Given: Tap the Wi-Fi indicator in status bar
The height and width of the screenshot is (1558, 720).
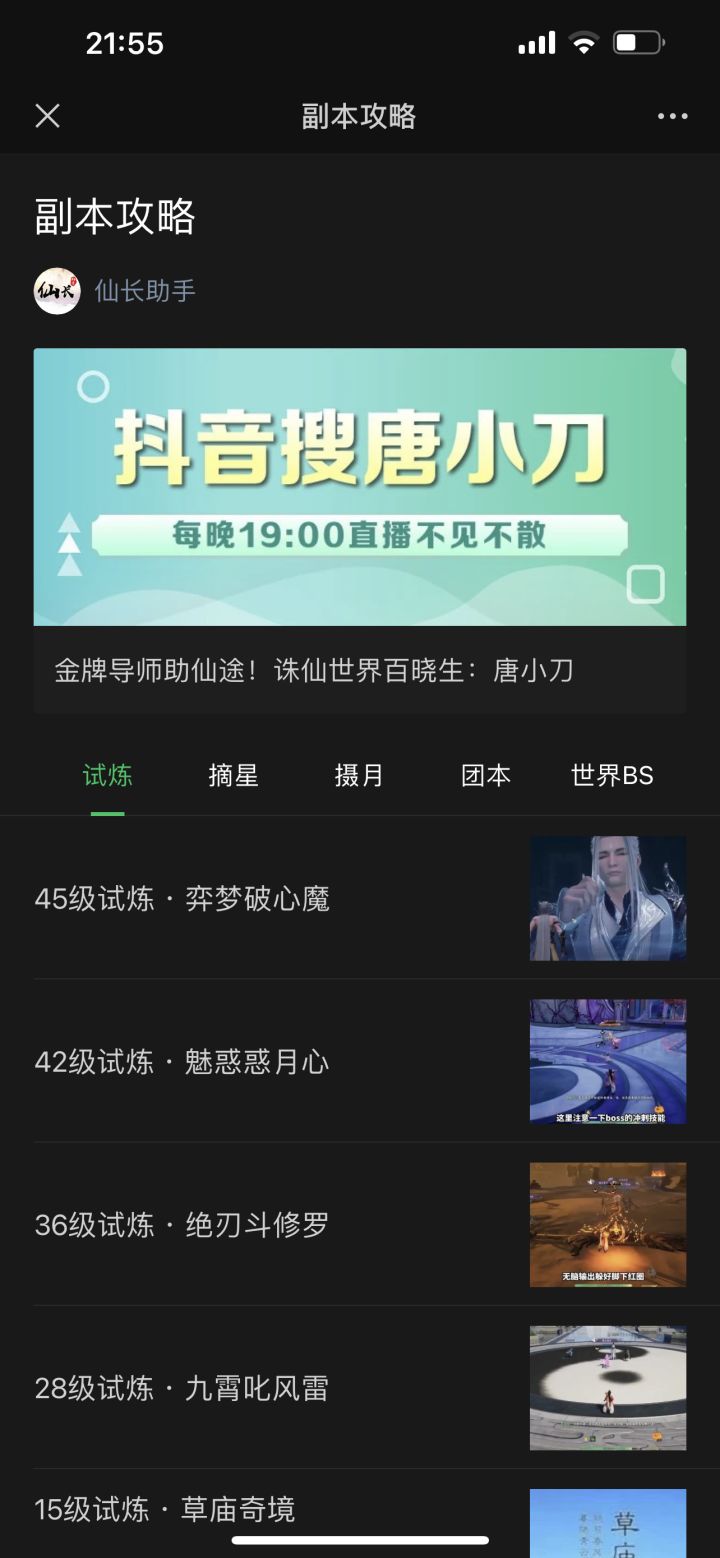Looking at the screenshot, I should [583, 42].
